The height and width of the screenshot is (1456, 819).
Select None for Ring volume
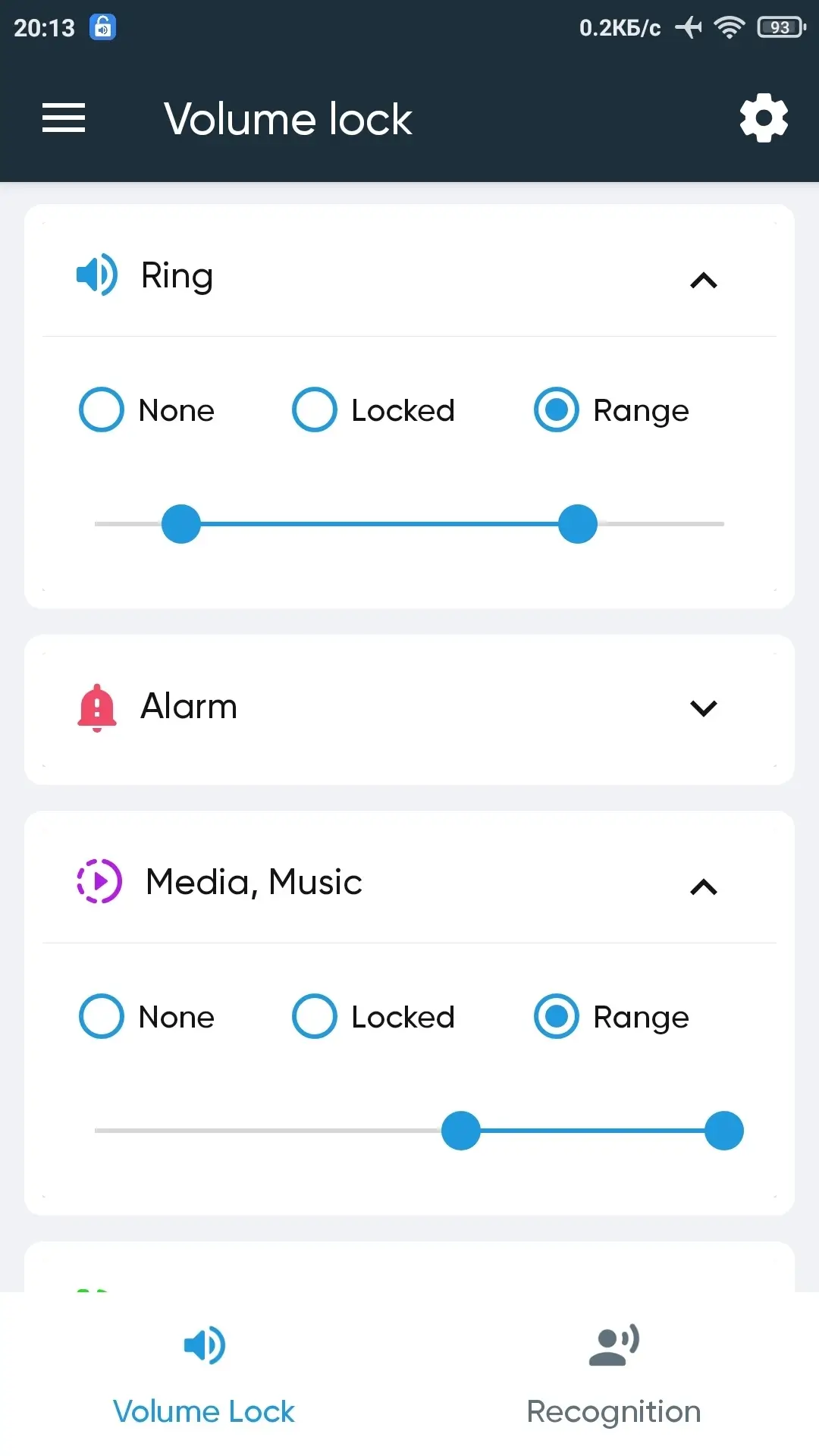coord(147,410)
